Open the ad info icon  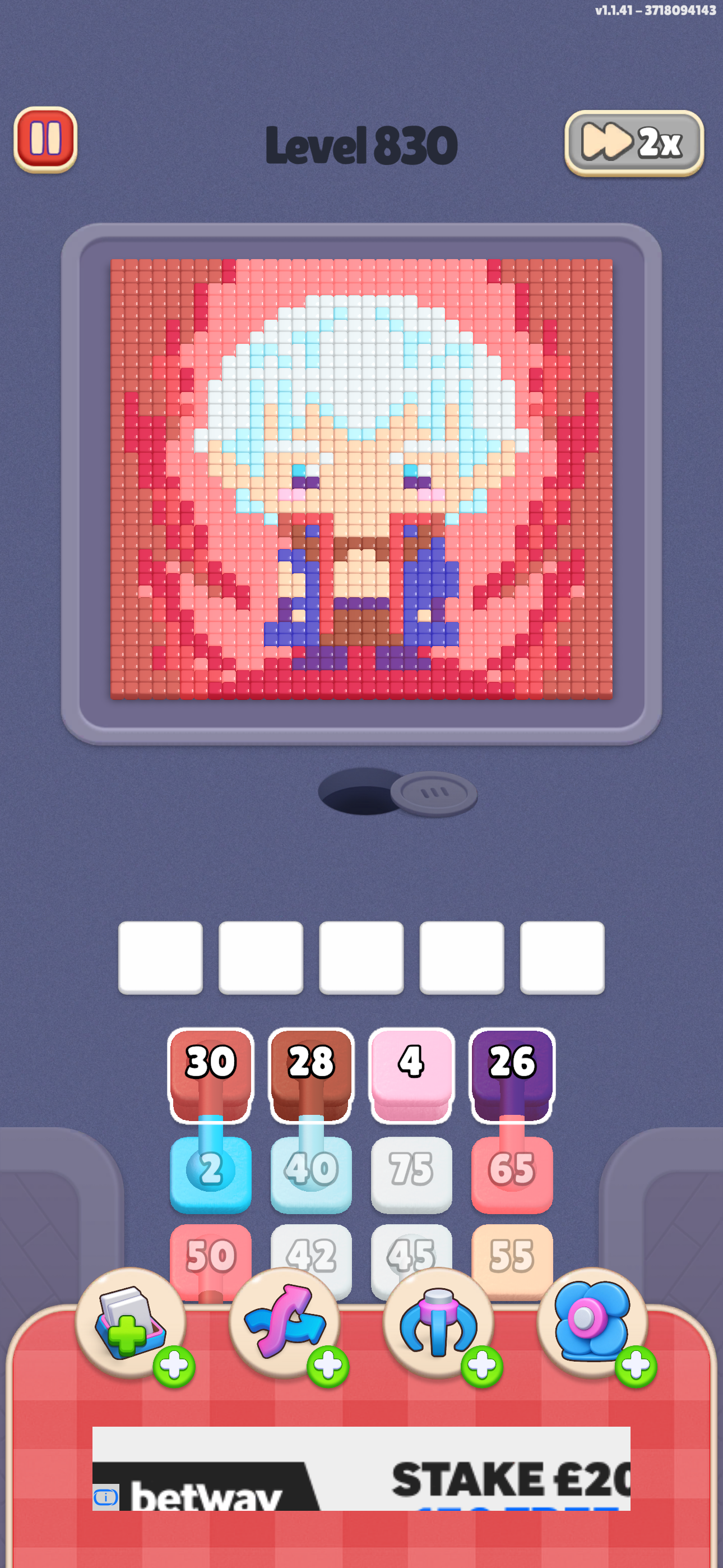[105, 1497]
